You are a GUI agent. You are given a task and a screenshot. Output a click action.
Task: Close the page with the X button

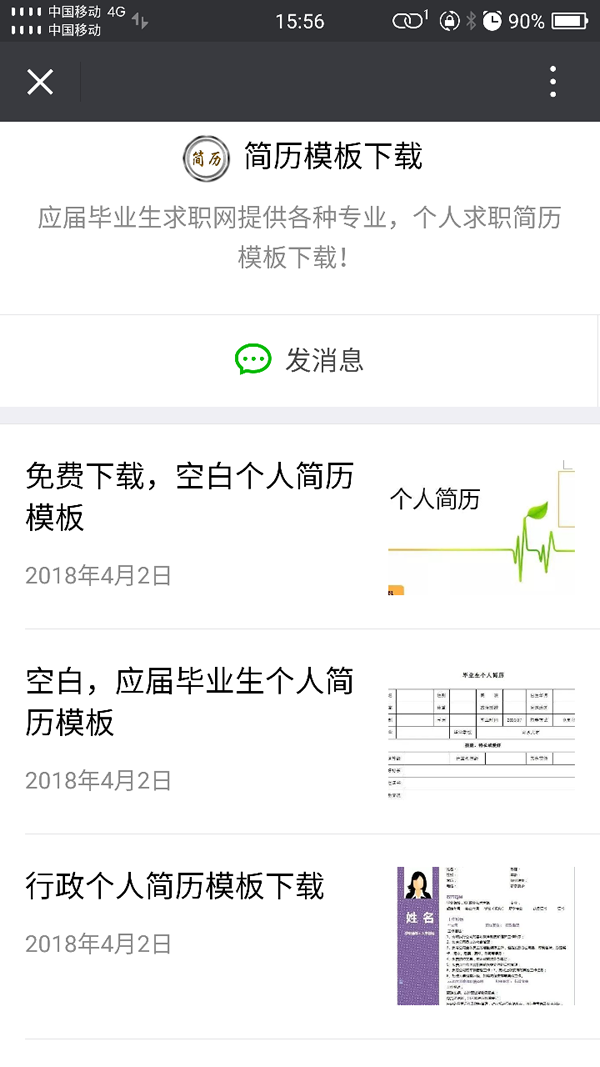point(40,82)
